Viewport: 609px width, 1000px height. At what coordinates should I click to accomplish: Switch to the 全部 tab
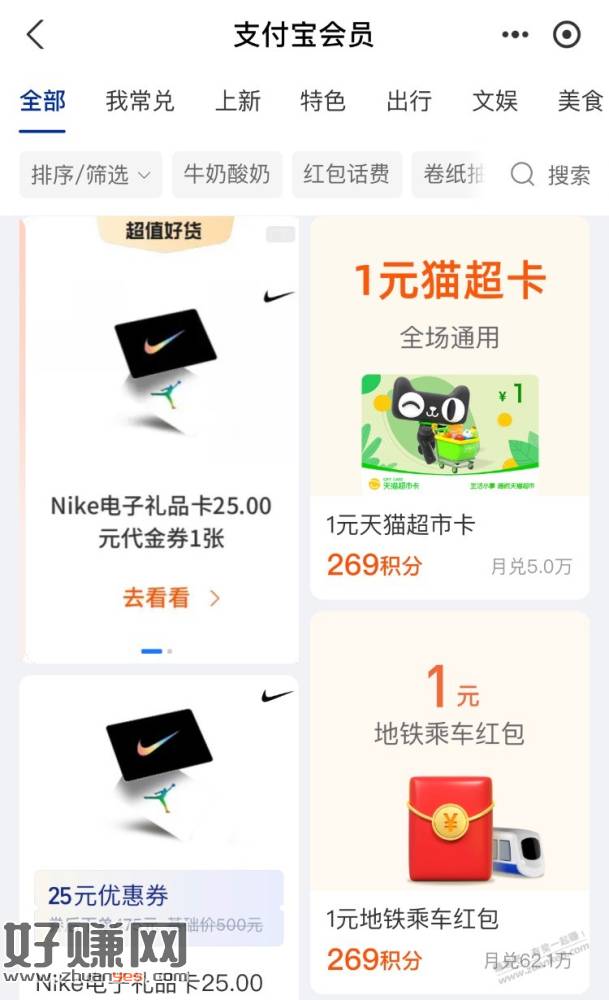pyautogui.click(x=42, y=101)
